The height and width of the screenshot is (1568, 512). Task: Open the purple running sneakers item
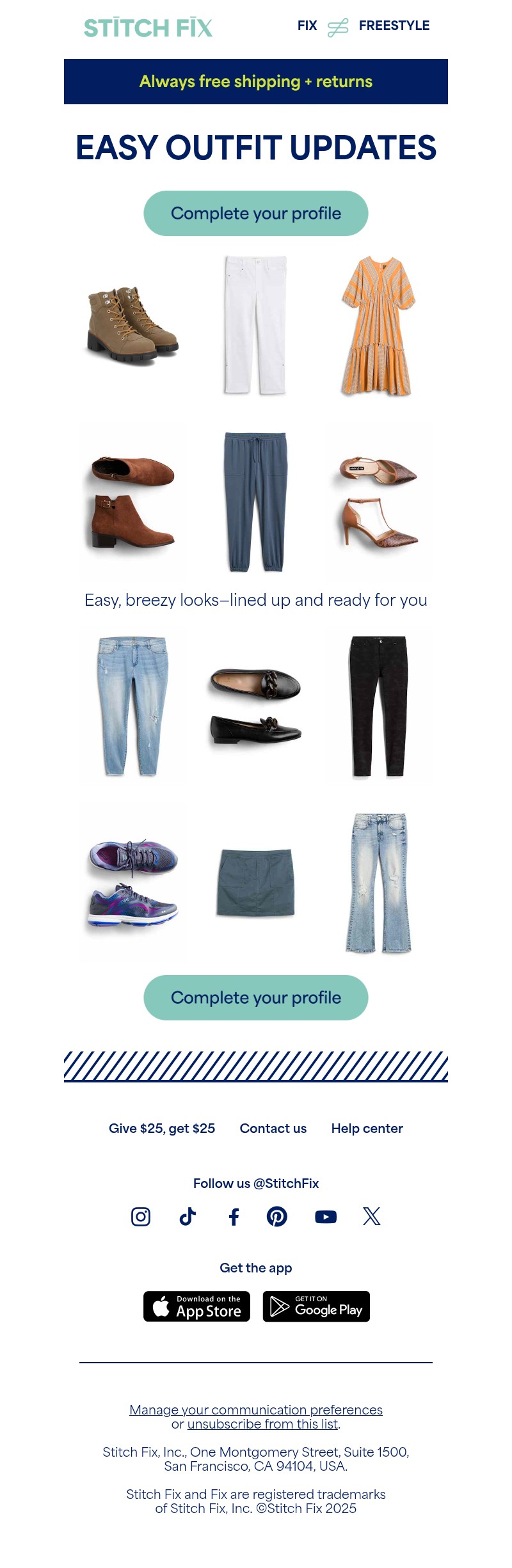[x=132, y=883]
